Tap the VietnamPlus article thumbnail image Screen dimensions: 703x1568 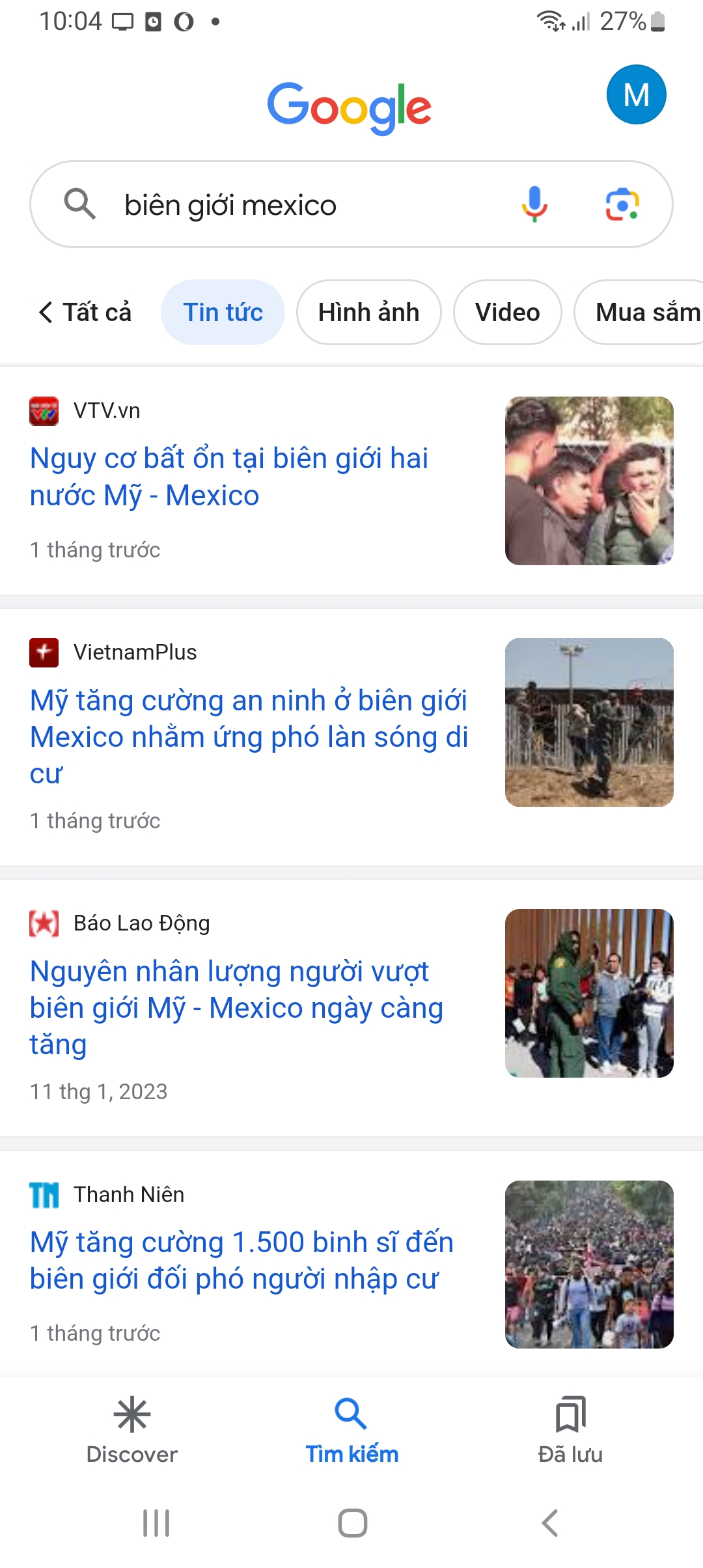(x=589, y=723)
